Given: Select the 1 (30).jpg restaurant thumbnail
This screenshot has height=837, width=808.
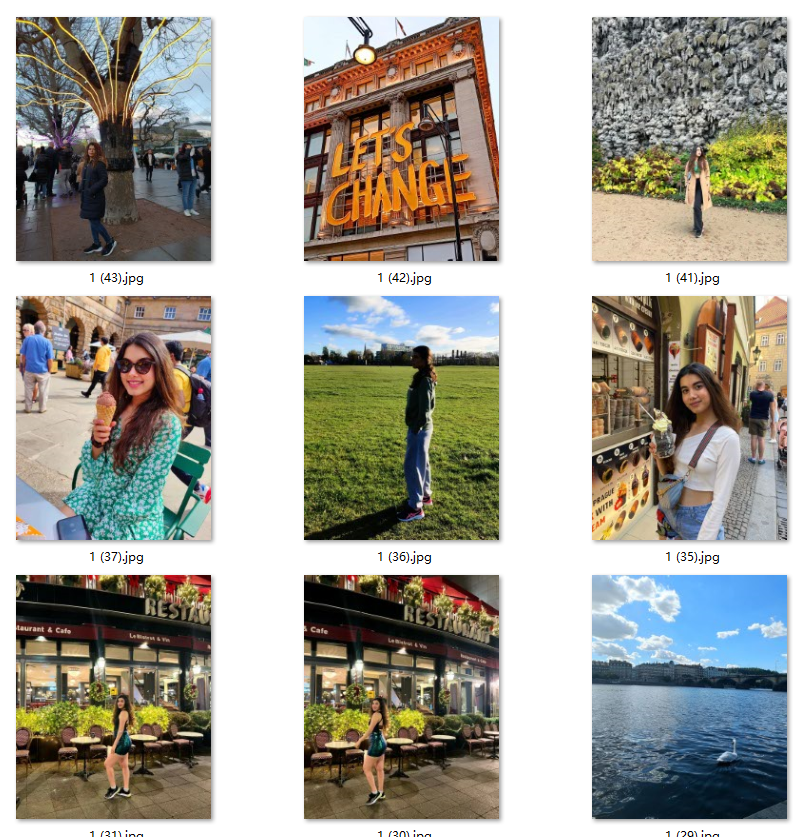Looking at the screenshot, I should click(401, 697).
